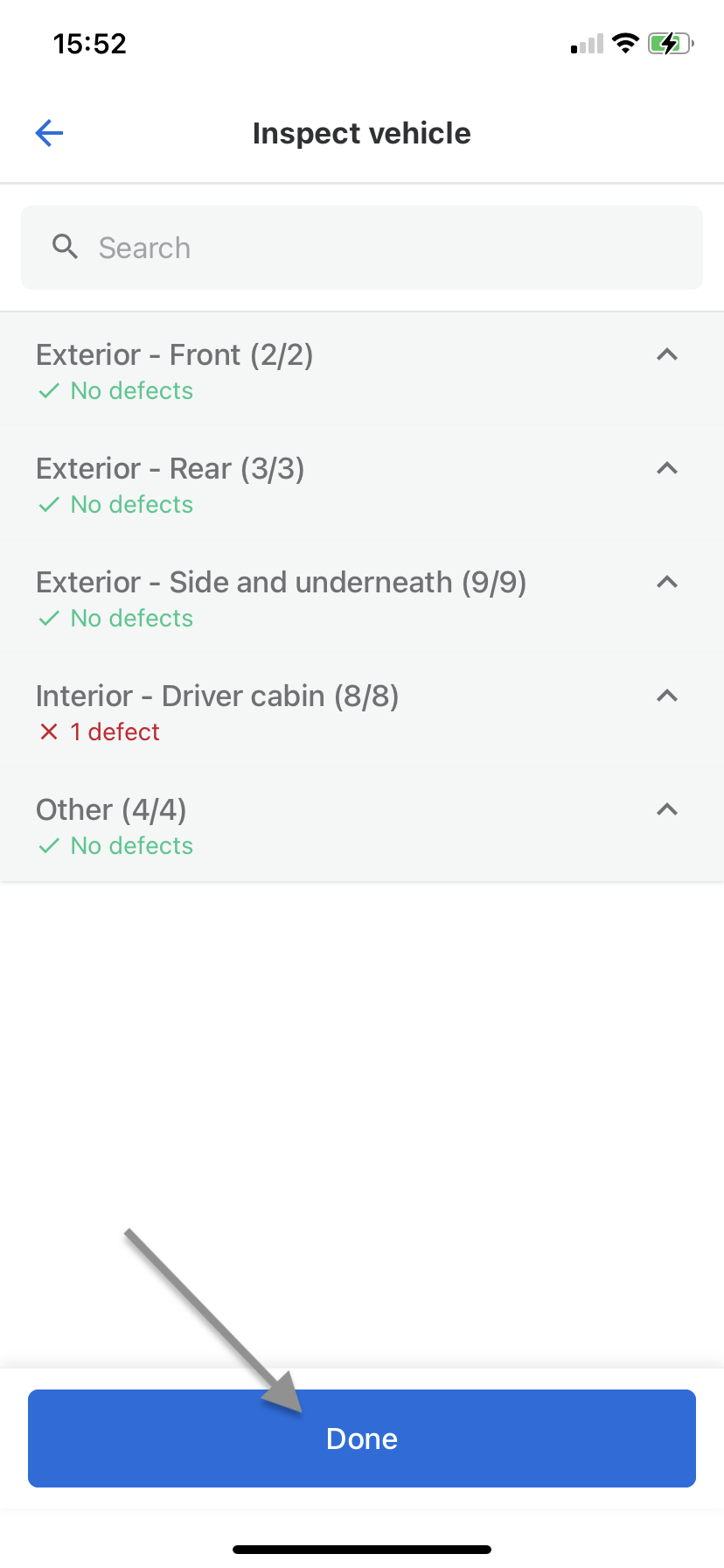Collapse the Other section
Viewport: 724px width, 1568px height.
(667, 809)
